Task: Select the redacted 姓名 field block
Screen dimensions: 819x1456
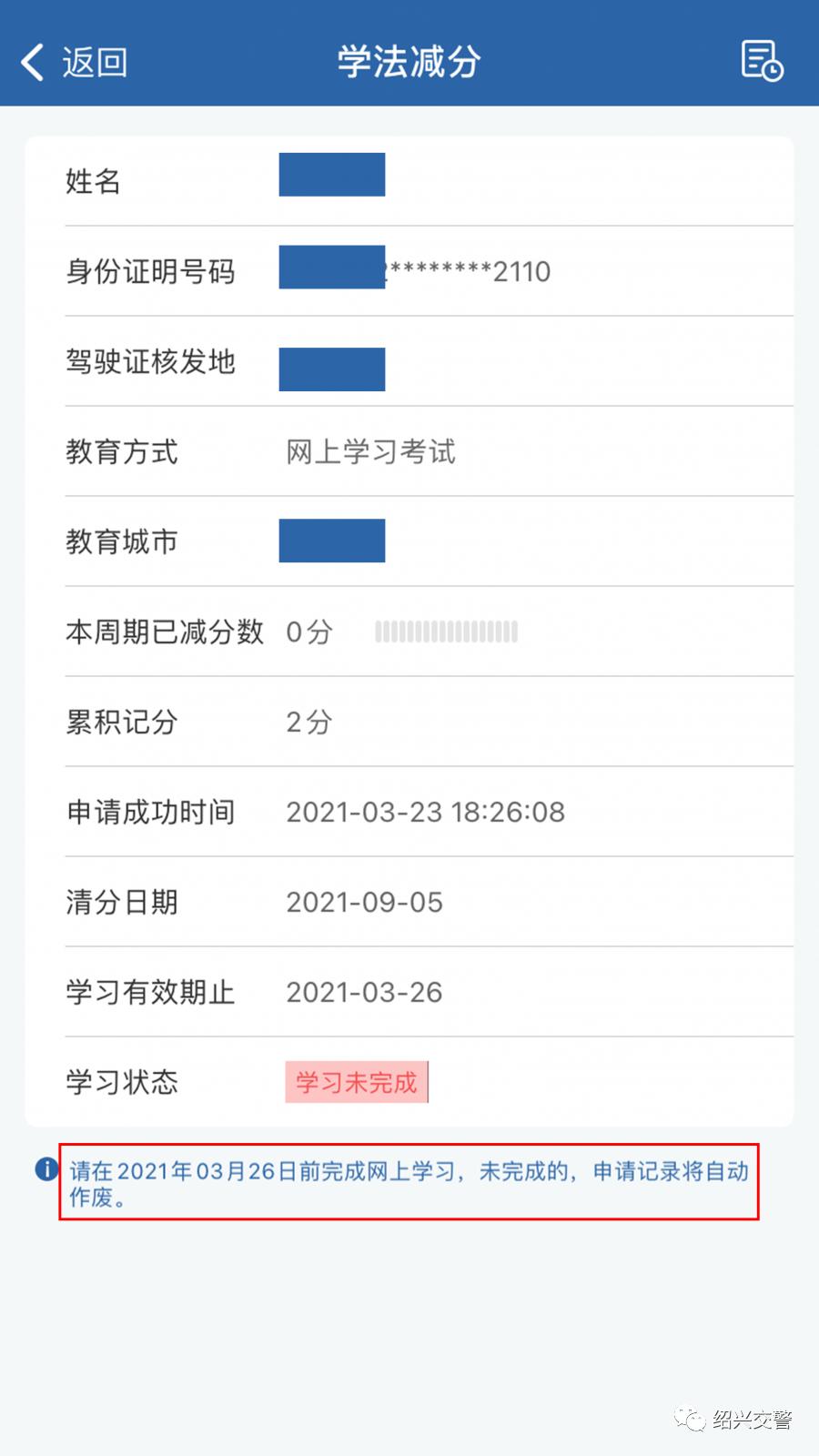Action: tap(332, 176)
